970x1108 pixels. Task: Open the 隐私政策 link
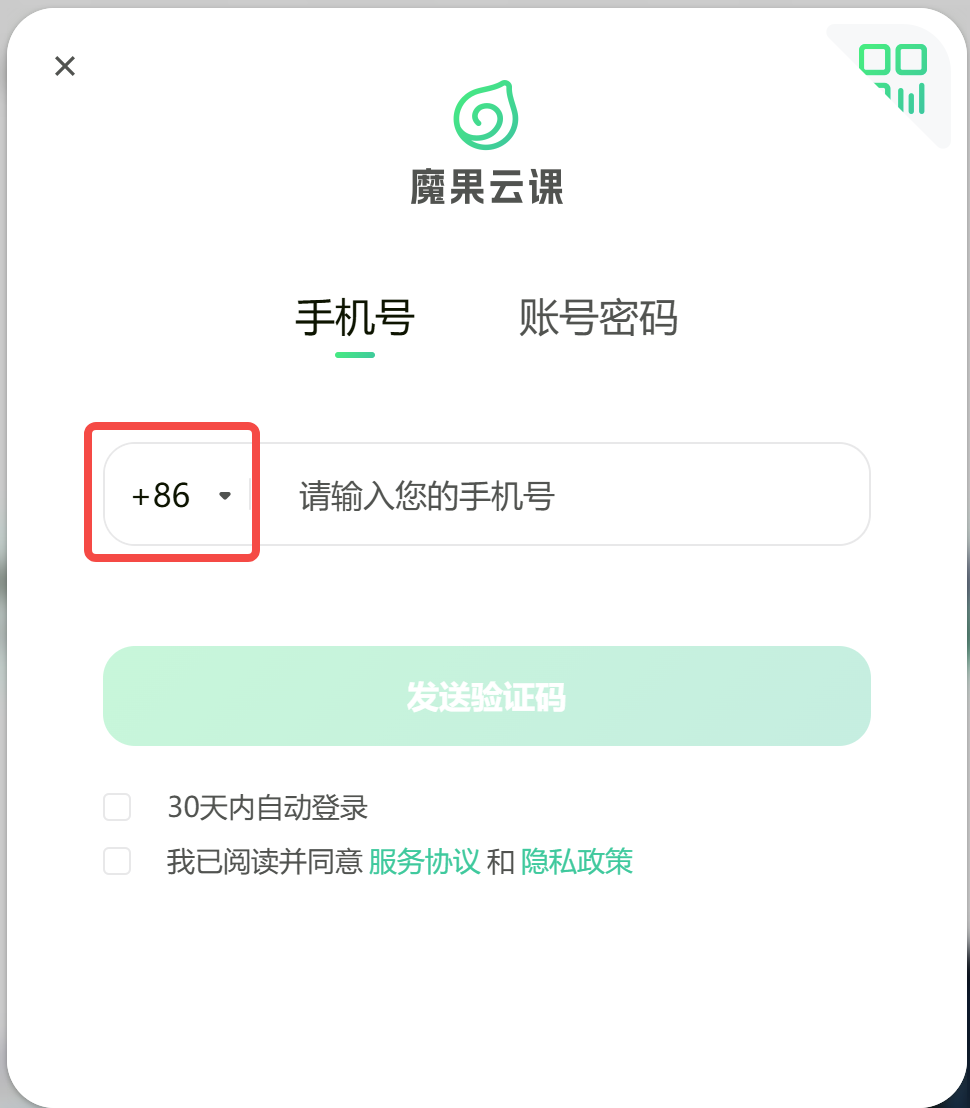577,861
